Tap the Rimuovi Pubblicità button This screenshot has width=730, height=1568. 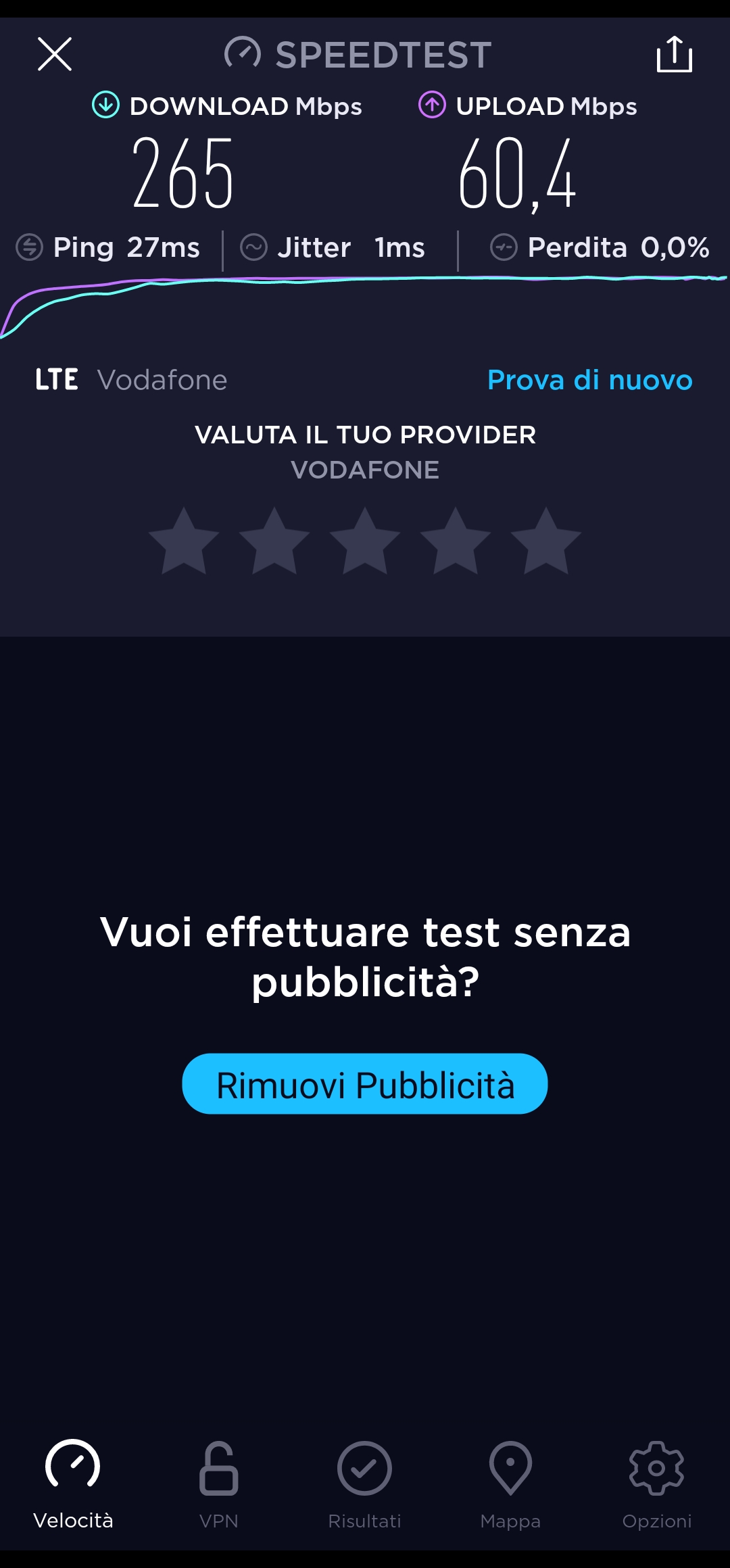coord(365,1084)
